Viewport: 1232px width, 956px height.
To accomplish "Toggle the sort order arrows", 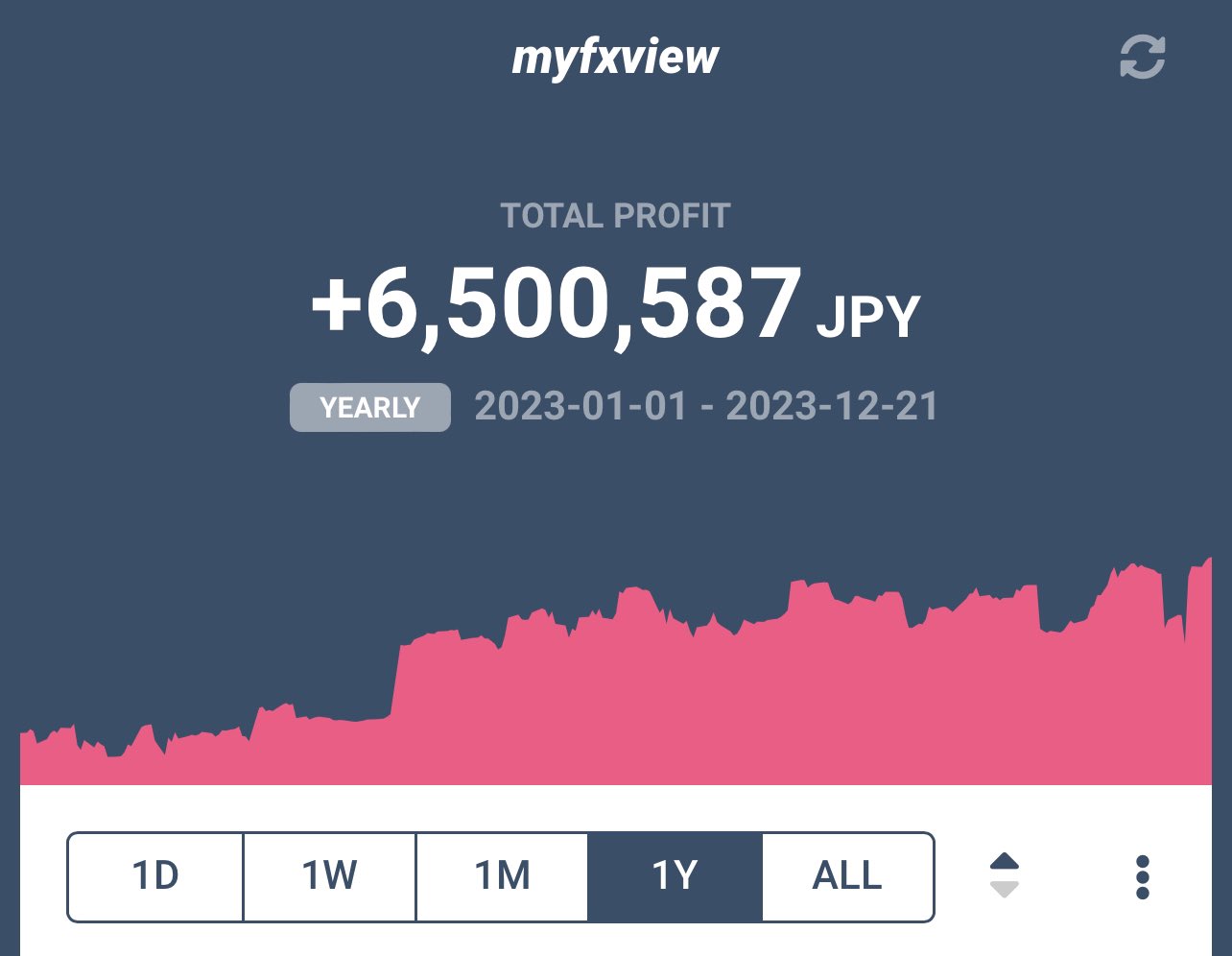I will [x=1004, y=875].
